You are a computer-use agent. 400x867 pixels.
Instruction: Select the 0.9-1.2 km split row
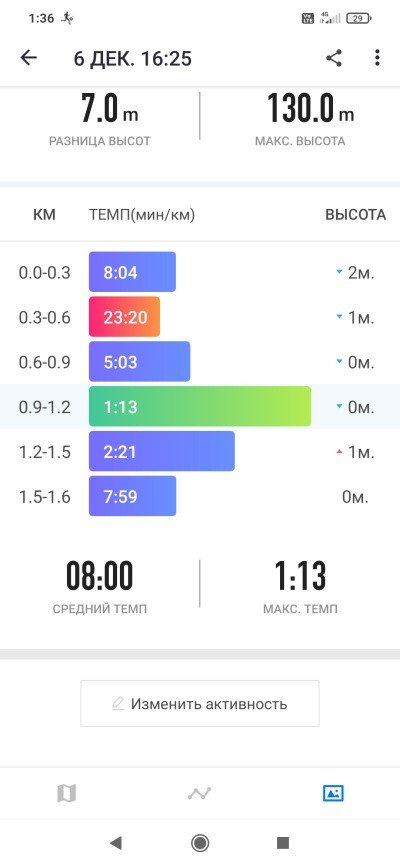[x=200, y=407]
